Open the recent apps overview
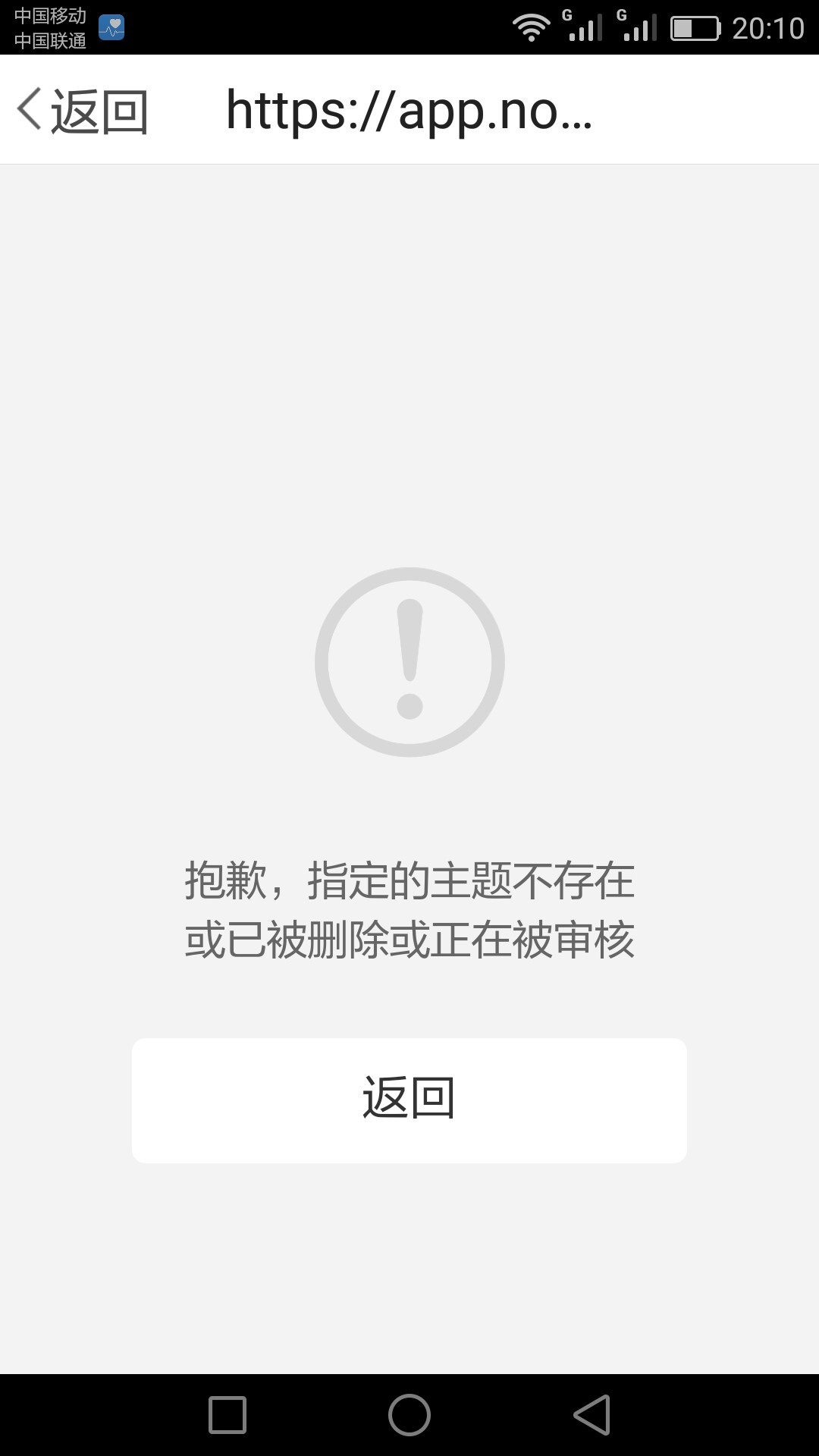This screenshot has width=819, height=1456. coord(227,1415)
